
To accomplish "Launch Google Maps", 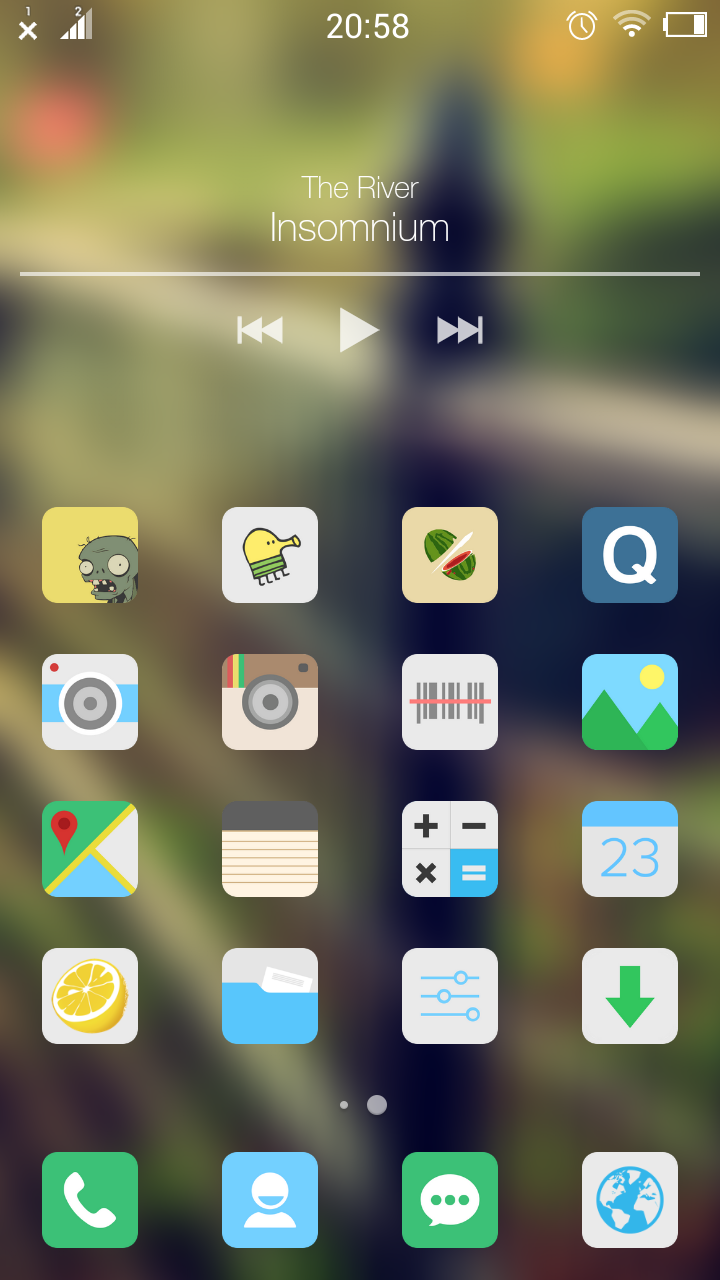I will click(90, 849).
